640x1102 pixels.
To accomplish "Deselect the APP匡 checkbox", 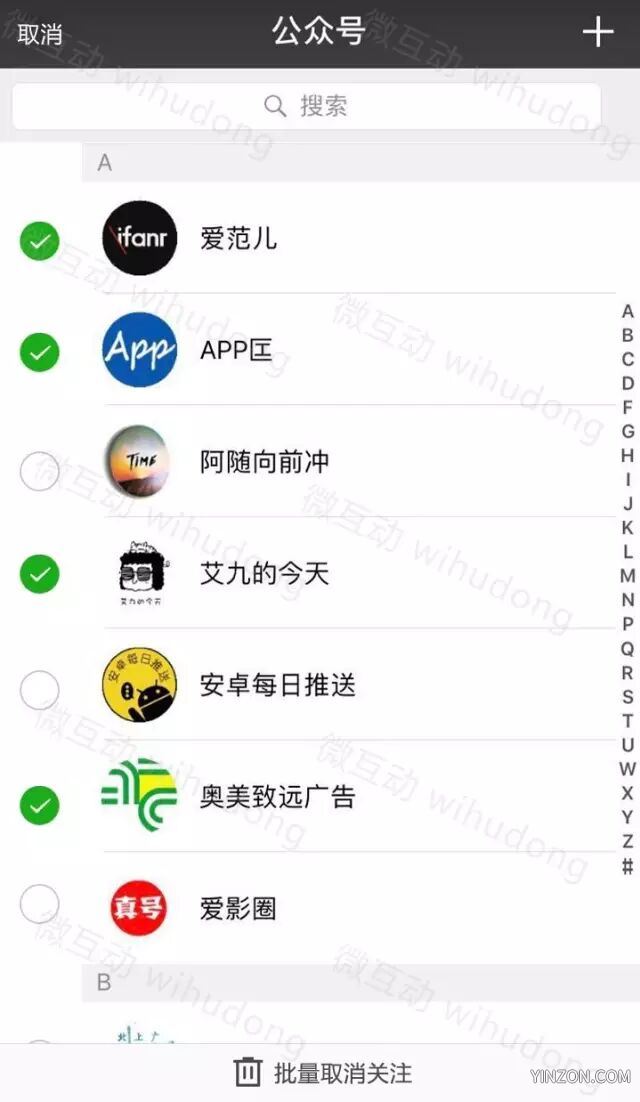I will (x=39, y=352).
